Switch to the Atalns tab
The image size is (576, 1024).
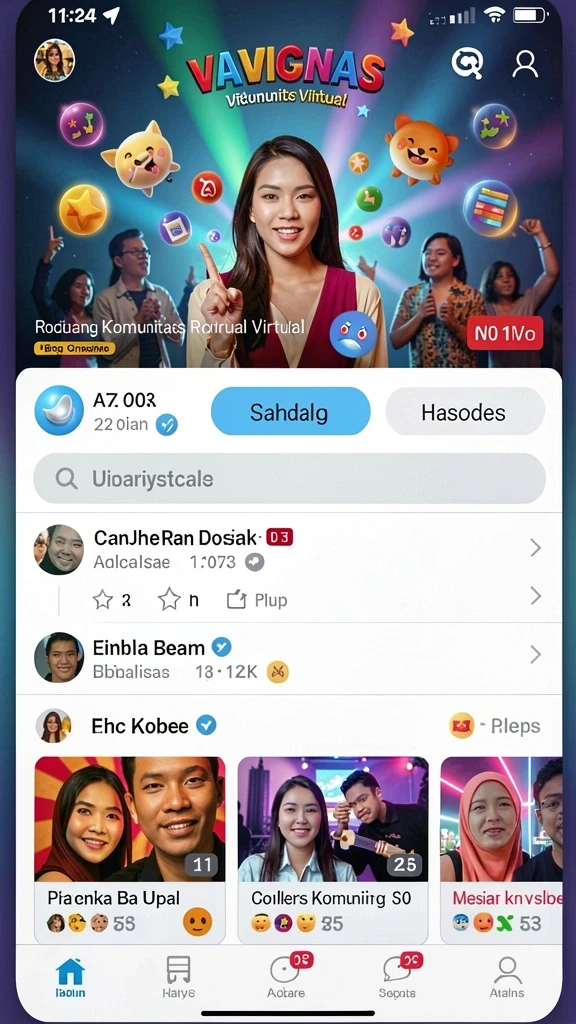tap(507, 977)
